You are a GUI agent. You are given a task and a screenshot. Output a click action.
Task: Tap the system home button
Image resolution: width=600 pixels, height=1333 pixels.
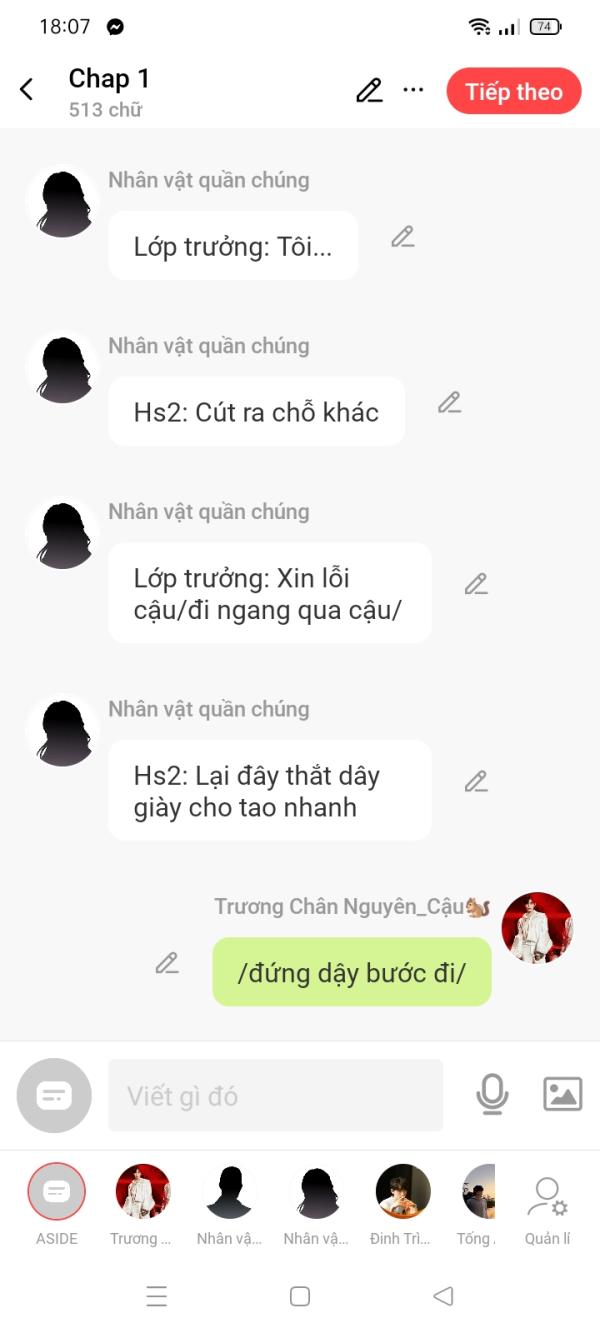(299, 1296)
